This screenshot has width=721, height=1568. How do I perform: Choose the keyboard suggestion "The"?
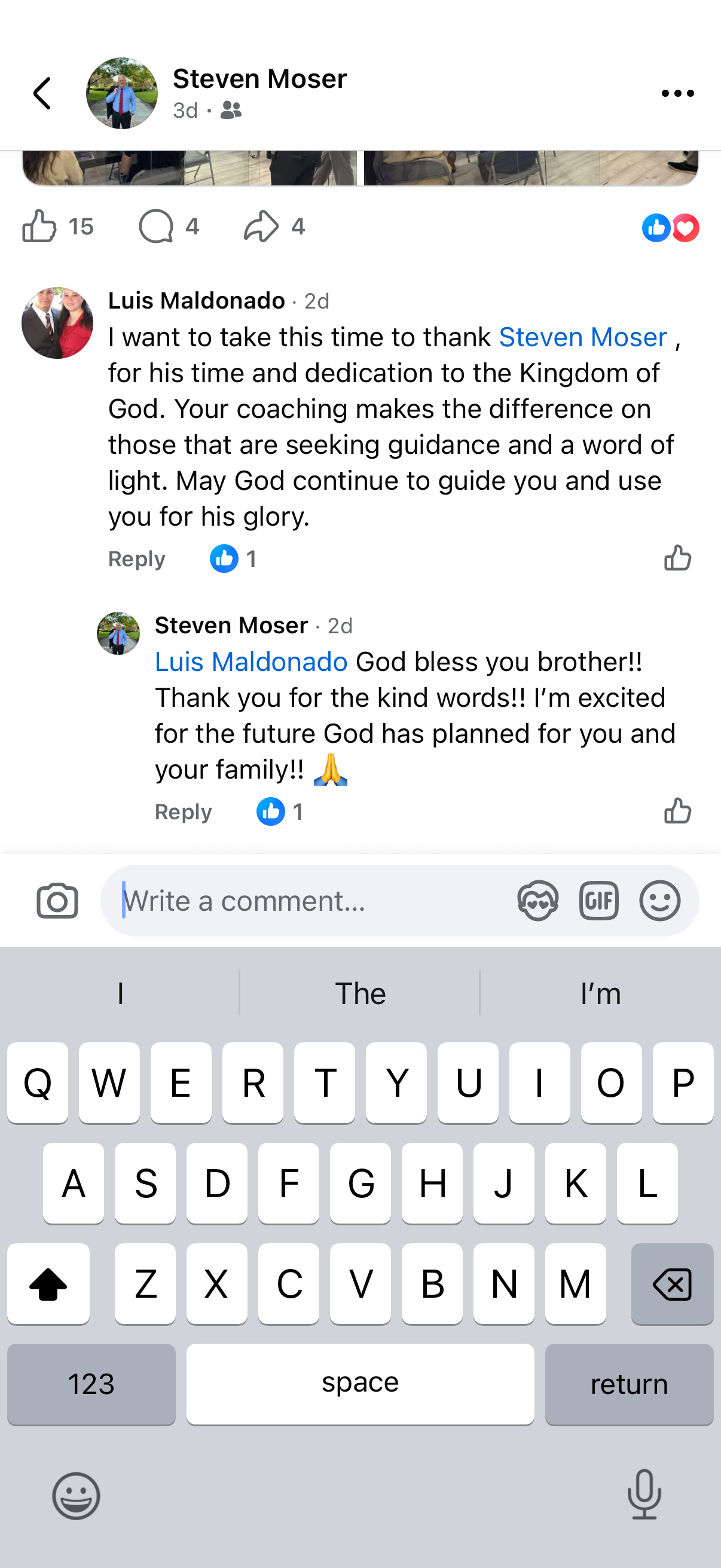[360, 994]
